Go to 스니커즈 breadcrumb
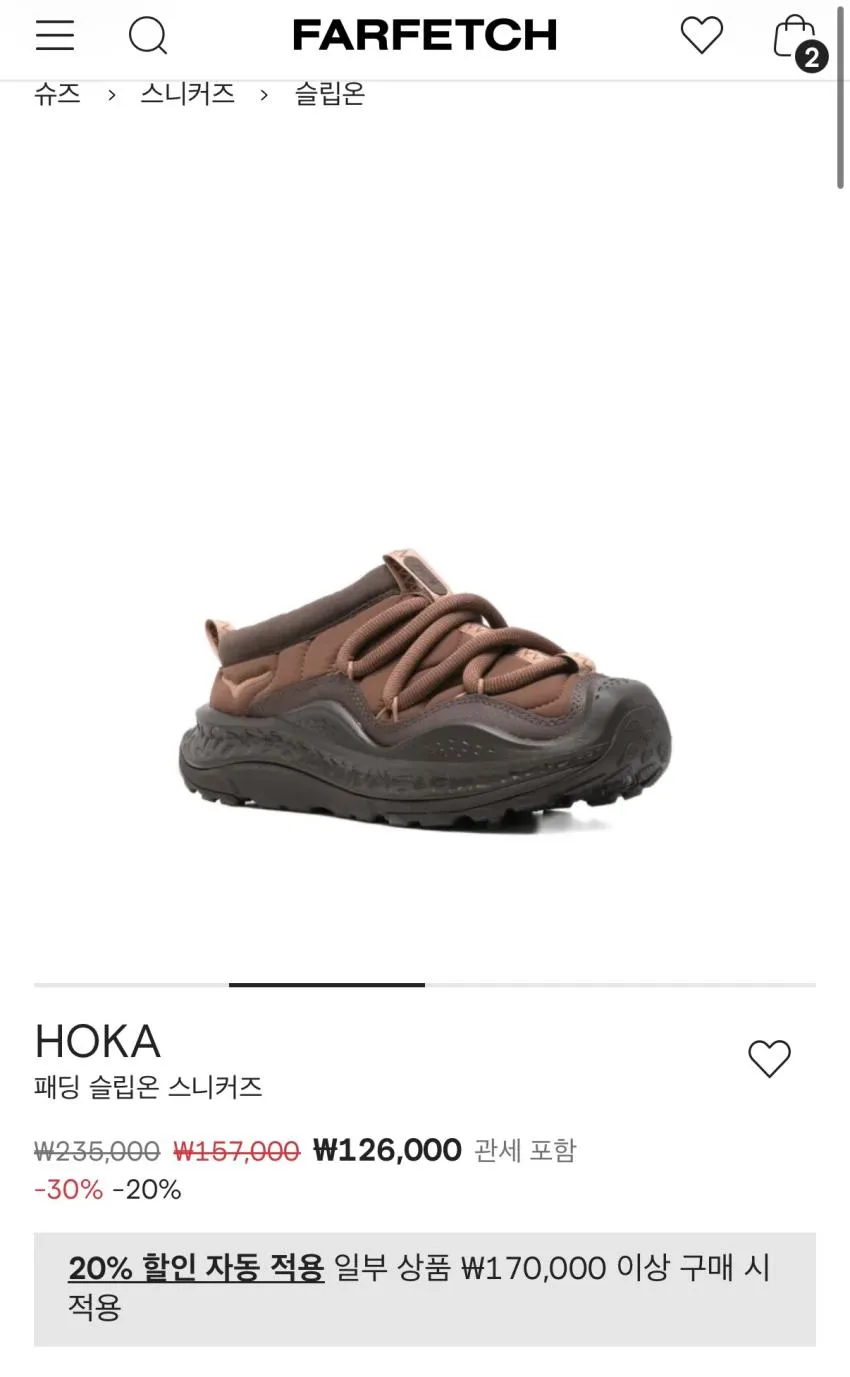This screenshot has height=1377, width=850. tap(187, 94)
